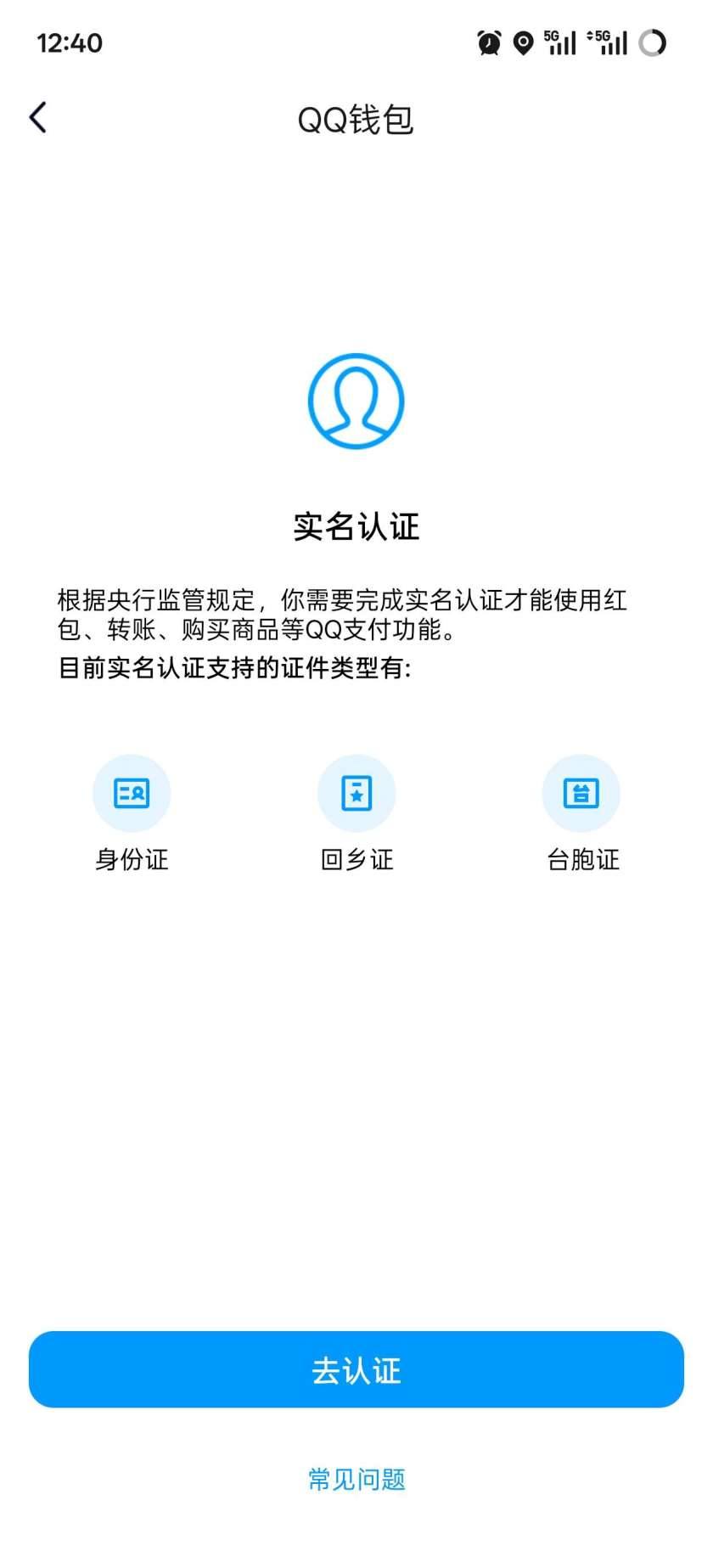The height and width of the screenshot is (1568, 713).
Task: Select the 回乡证 permit icon
Action: (x=356, y=792)
